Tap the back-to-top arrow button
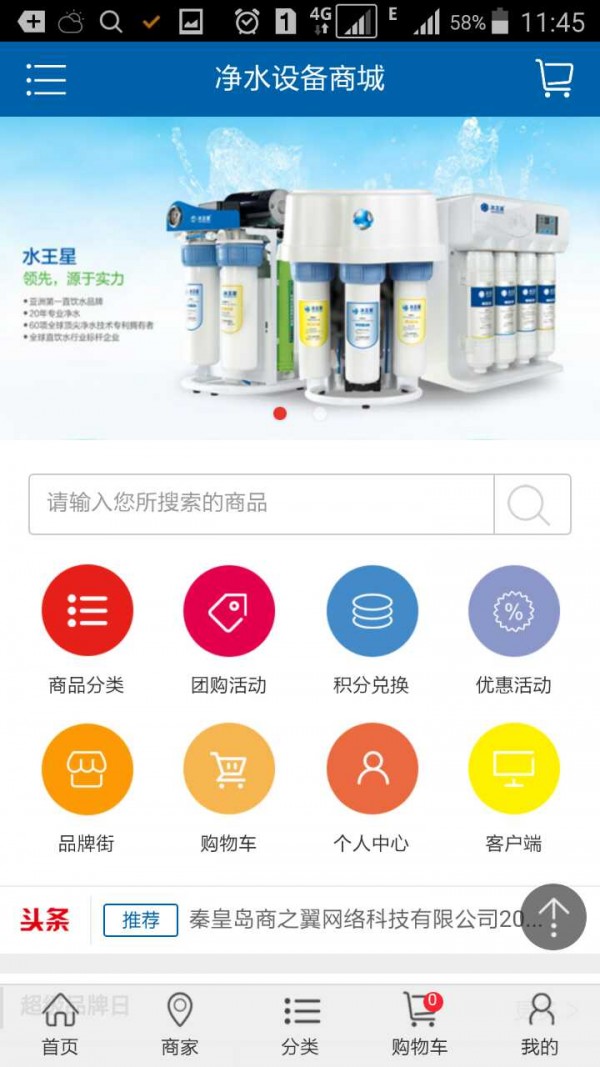This screenshot has width=600, height=1067. click(x=553, y=916)
